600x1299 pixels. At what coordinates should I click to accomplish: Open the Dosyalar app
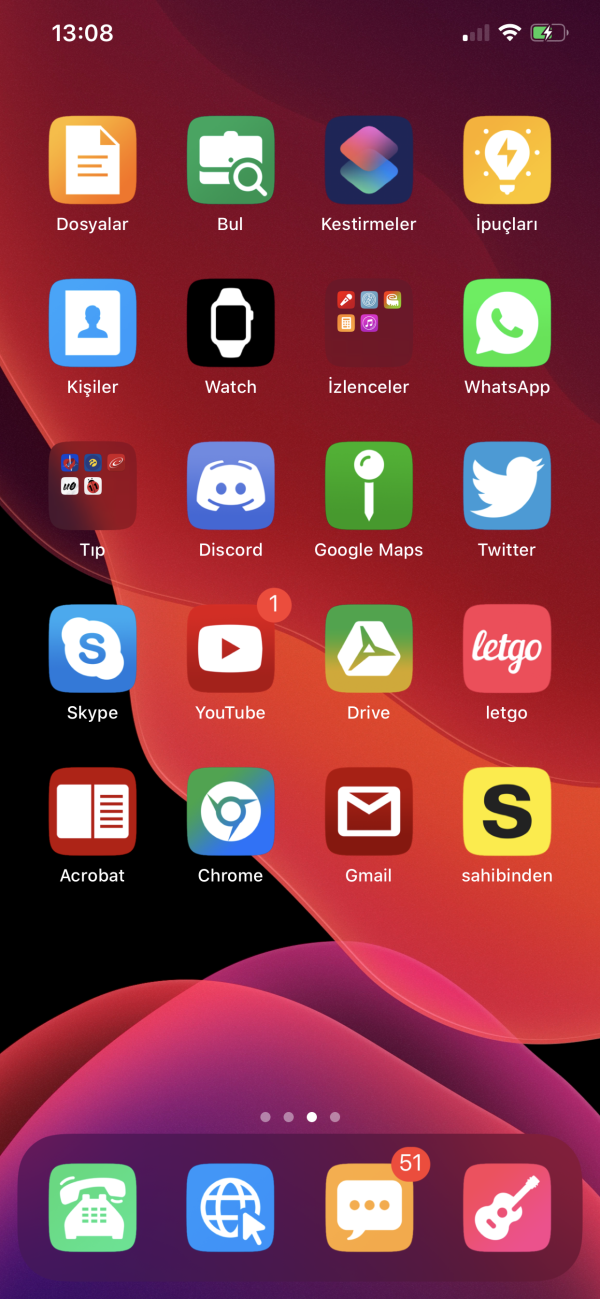coord(92,160)
